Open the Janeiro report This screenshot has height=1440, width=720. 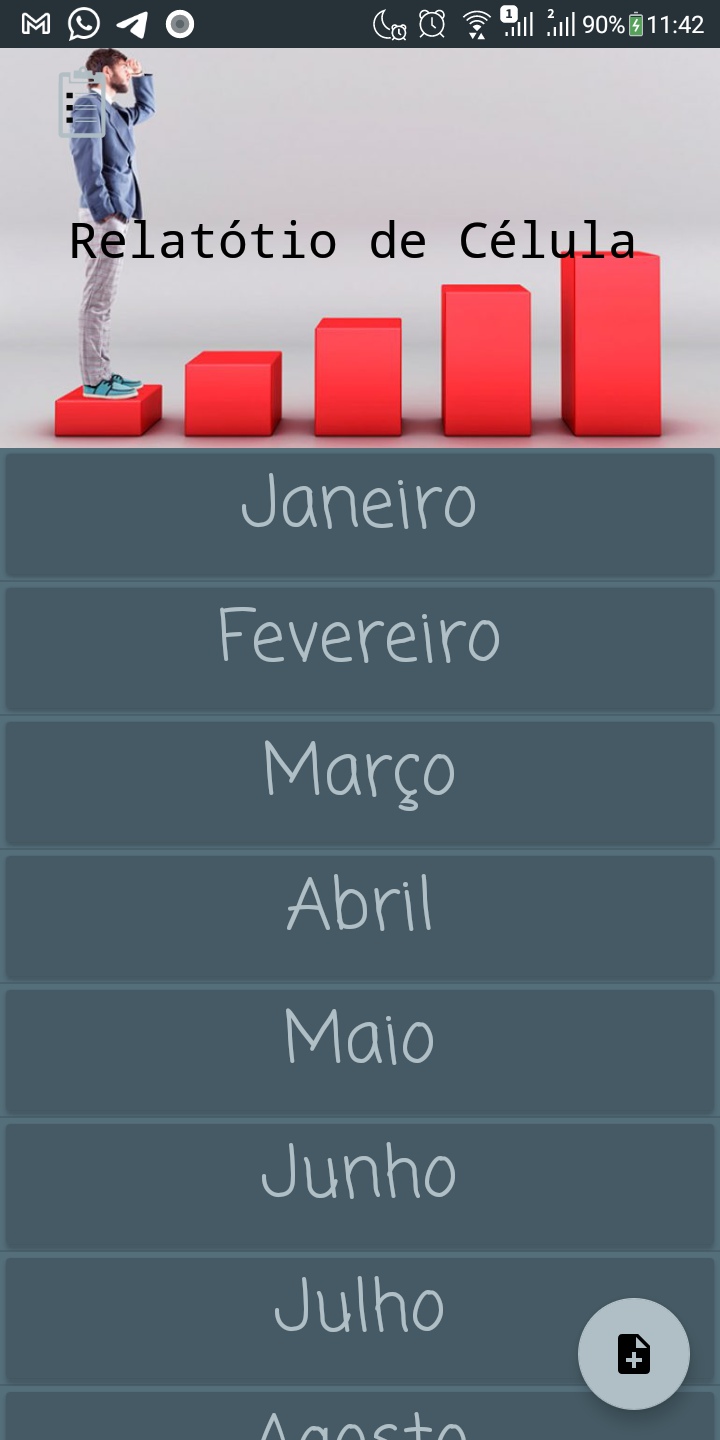(x=359, y=514)
